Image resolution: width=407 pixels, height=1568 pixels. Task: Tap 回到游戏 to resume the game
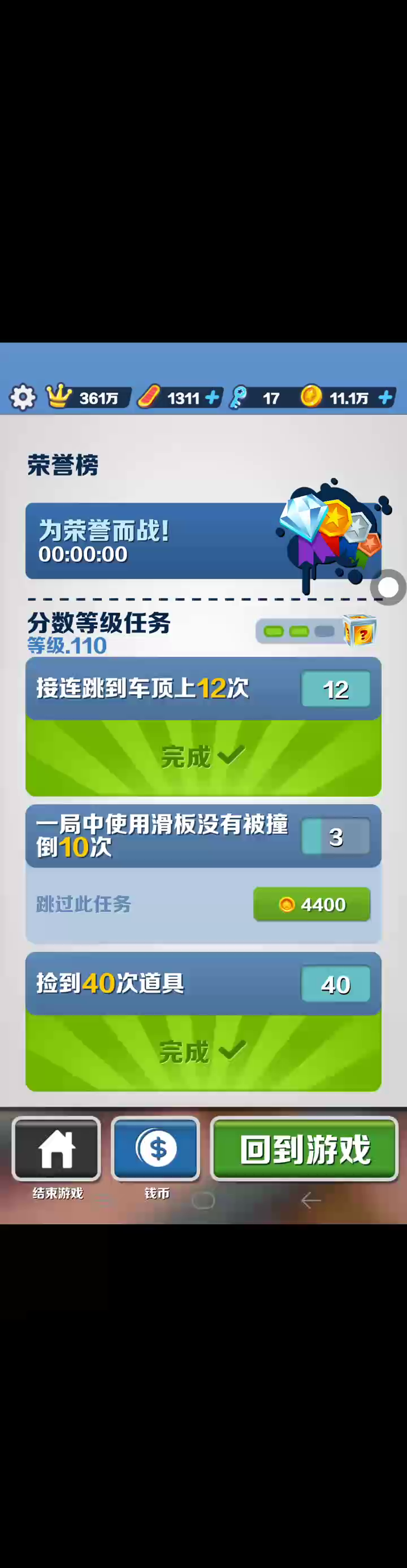coord(304,1149)
